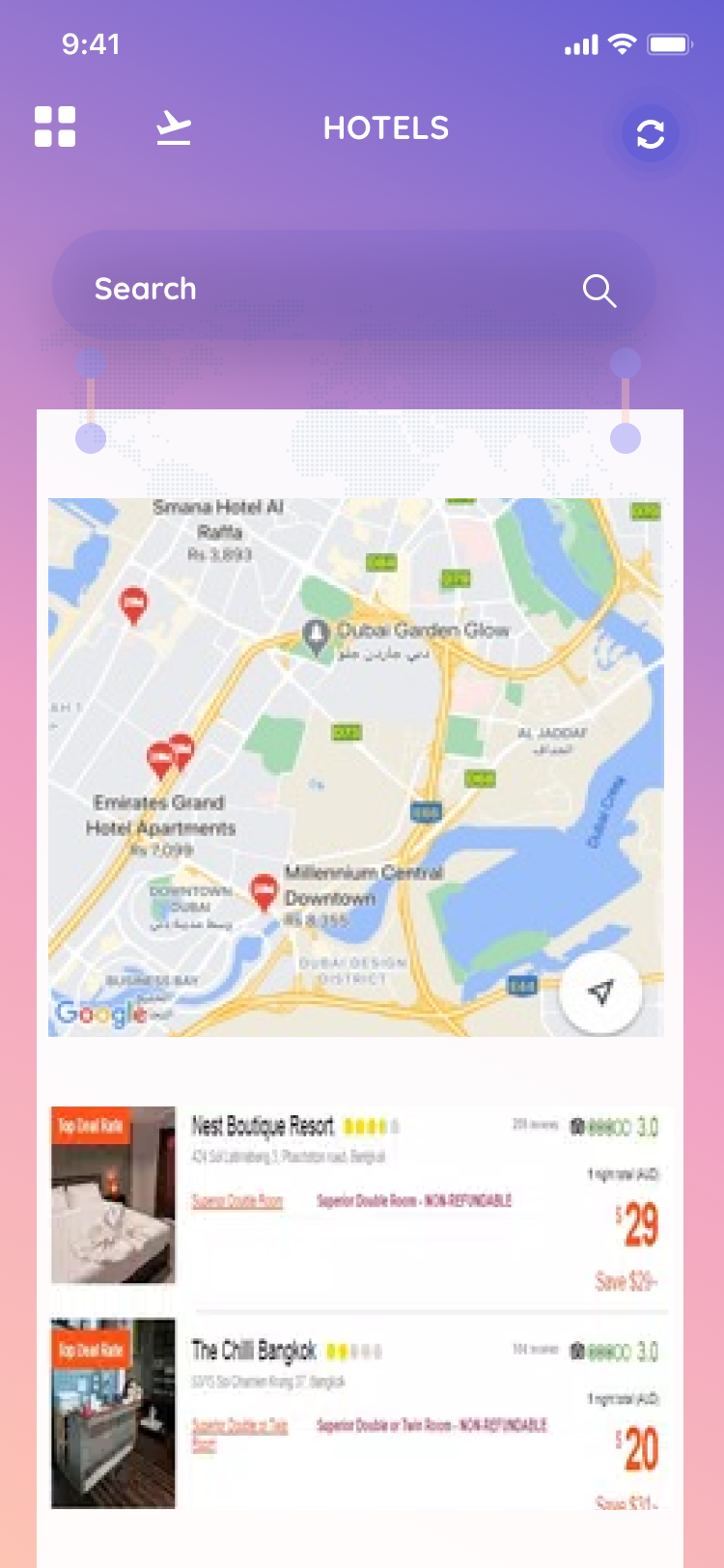724x1568 pixels.
Task: Tap the navigation arrow on the map
Action: [x=601, y=992]
